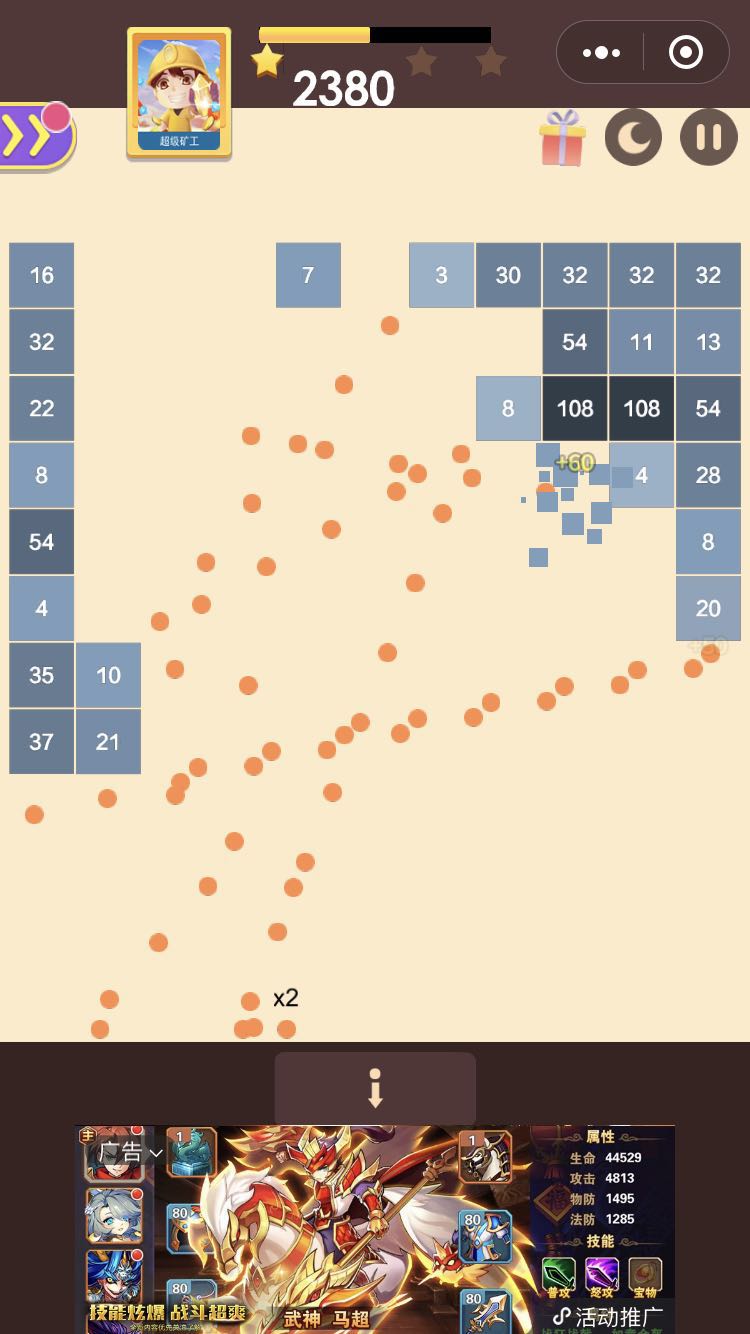Tap the recall-balls down arrow button
The height and width of the screenshot is (1334, 750).
point(375,1088)
